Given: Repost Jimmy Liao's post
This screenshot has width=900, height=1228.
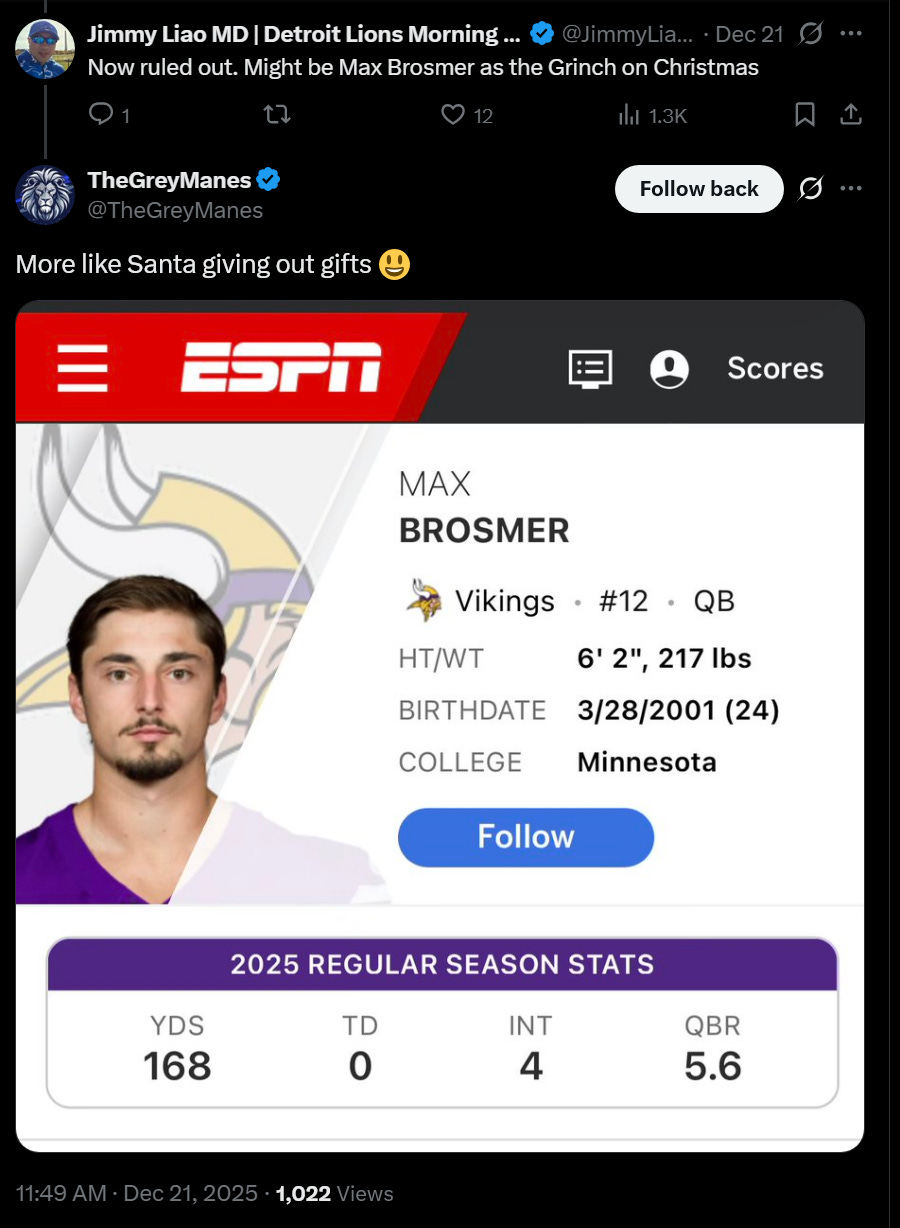Looking at the screenshot, I should (276, 116).
